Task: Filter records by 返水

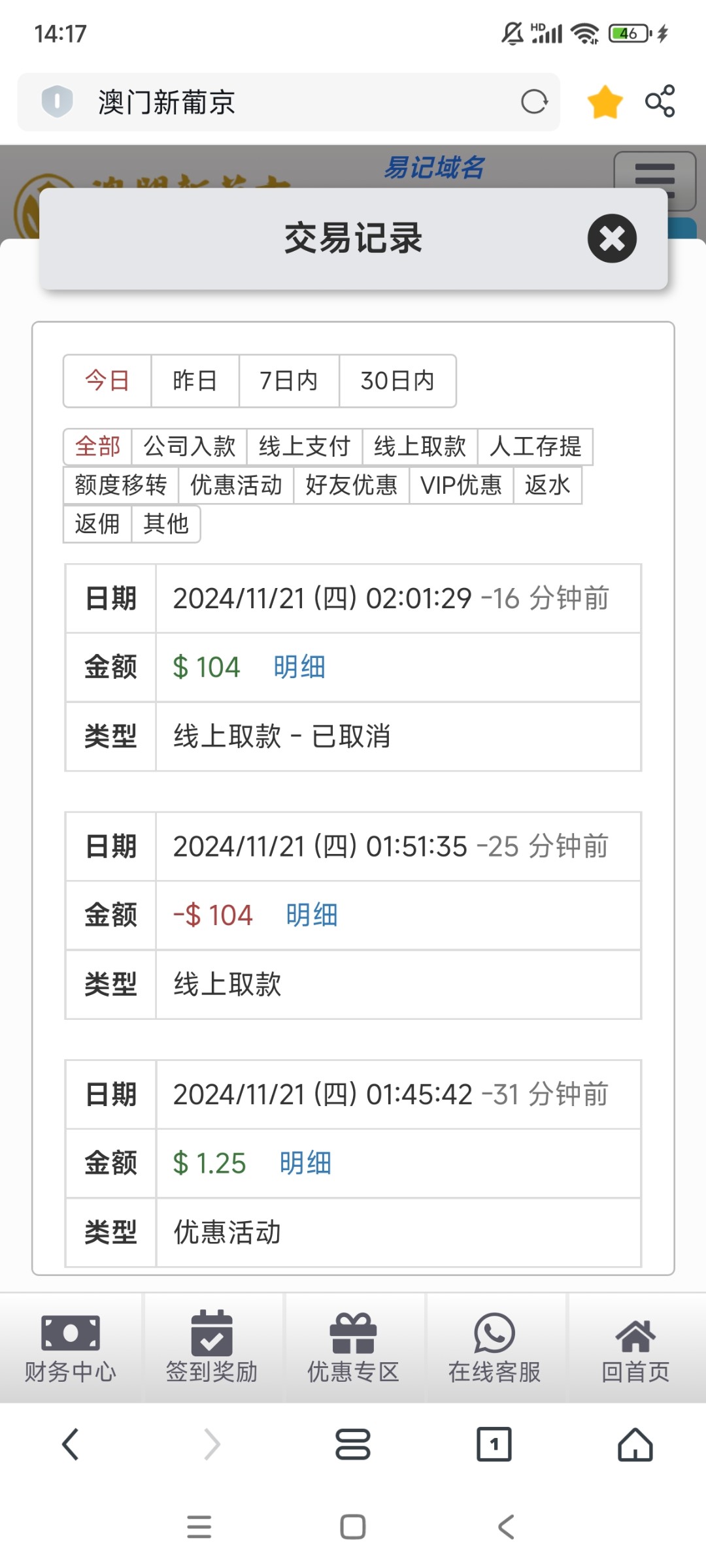Action: (547, 485)
